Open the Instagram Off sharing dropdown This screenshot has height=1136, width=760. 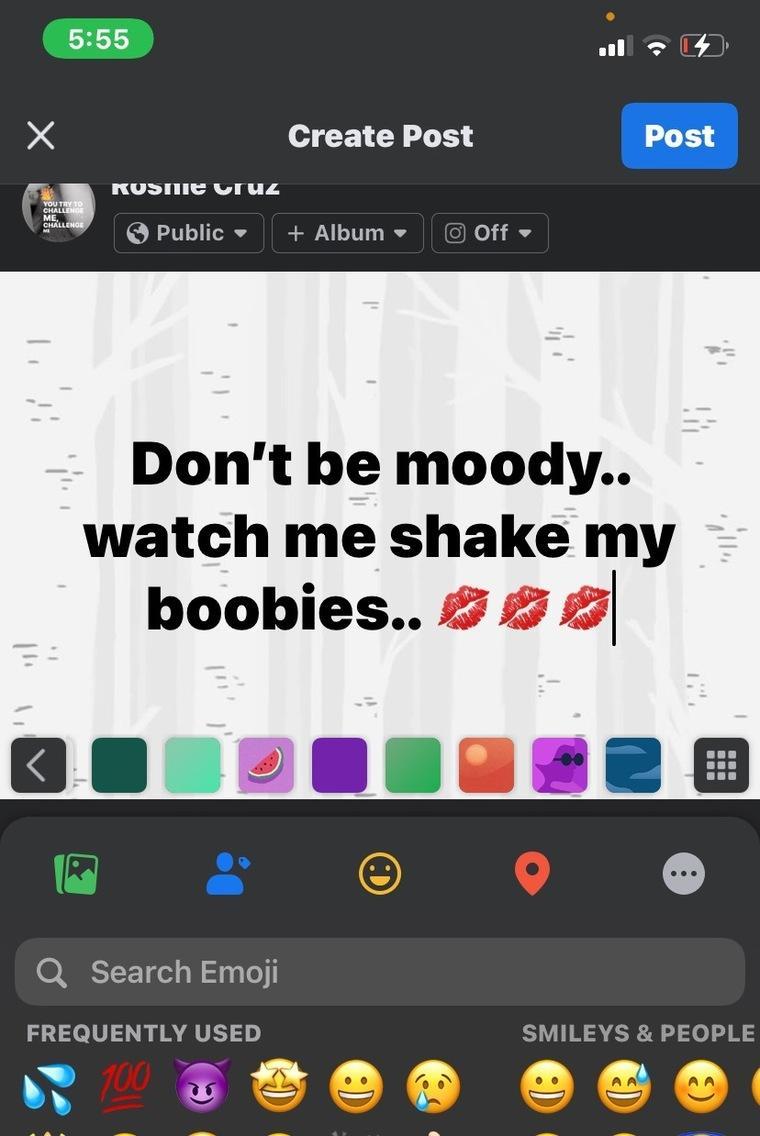[489, 233]
